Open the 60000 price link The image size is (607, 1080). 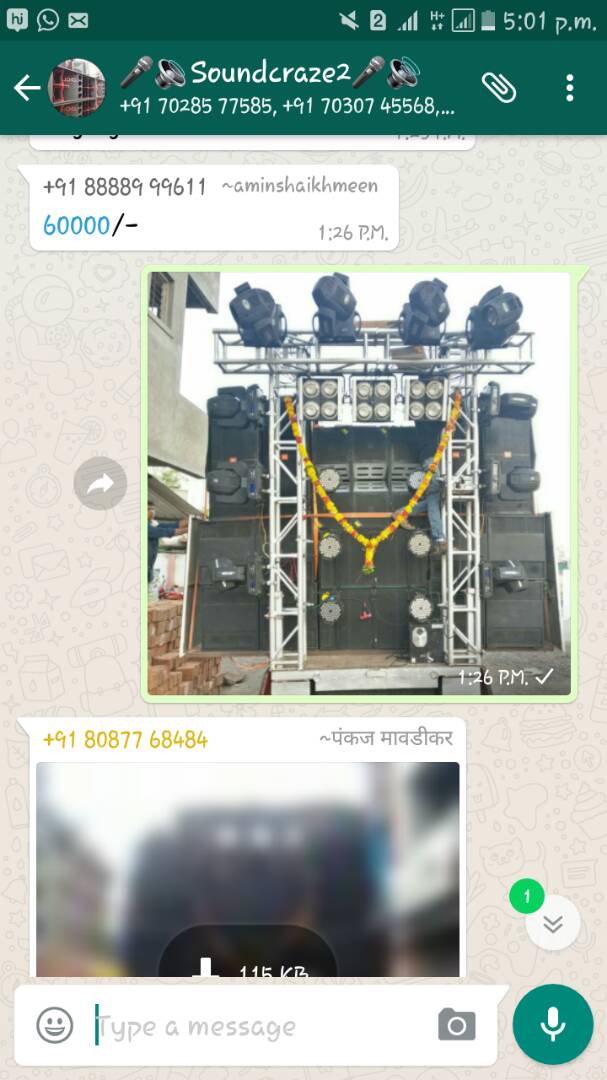tap(76, 226)
